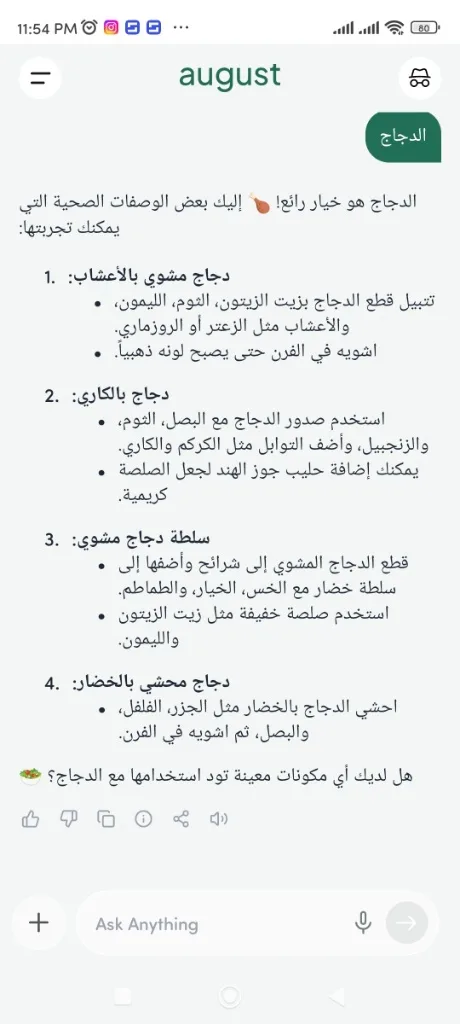This screenshot has height=1024, width=460.
Task: Dislike the chicken recipes response
Action: [x=68, y=819]
